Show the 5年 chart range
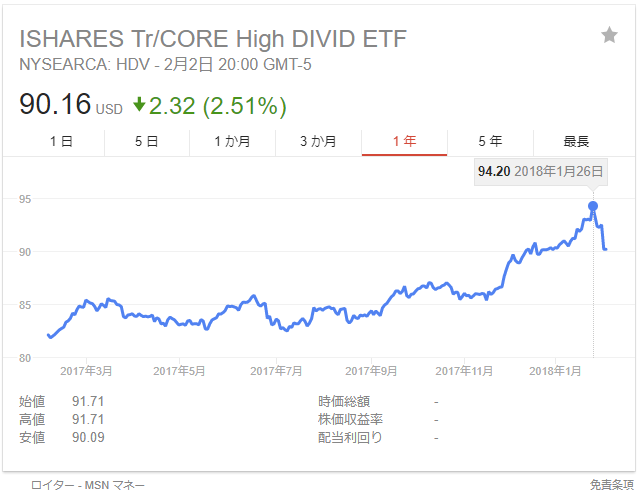The image size is (644, 495). pyautogui.click(x=490, y=142)
